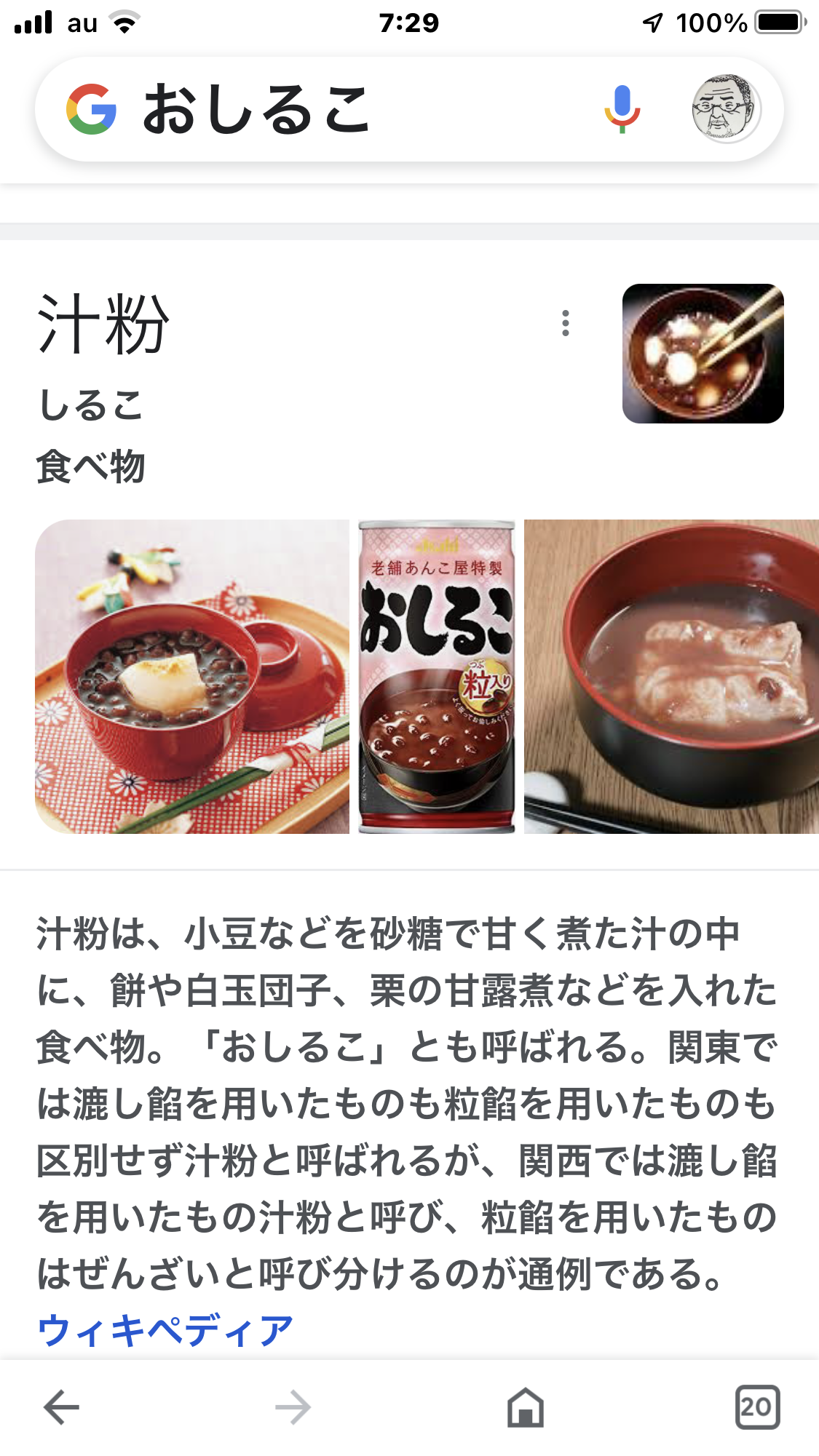Open the ウィキペディア source link
819x1456 pixels.
click(x=165, y=1330)
